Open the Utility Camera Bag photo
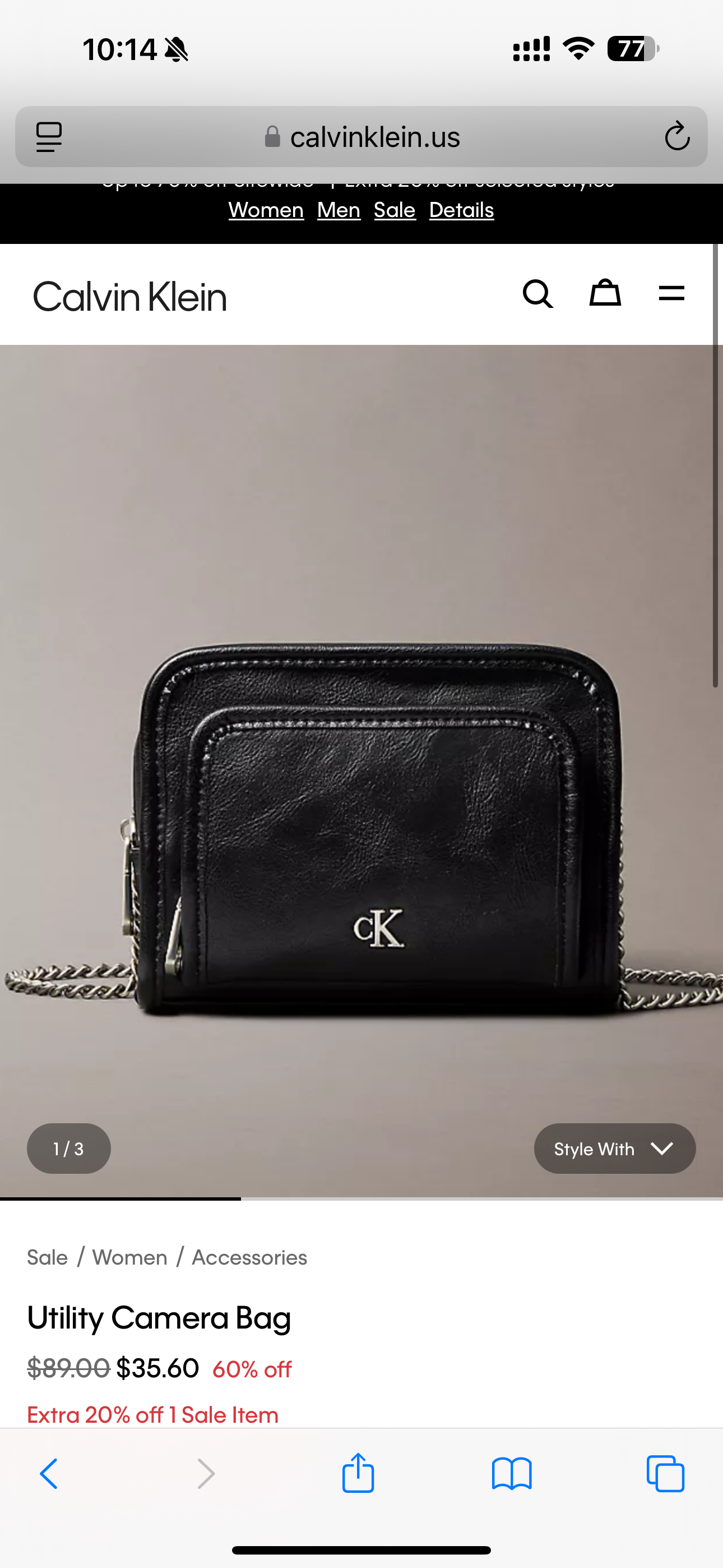723x1568 pixels. click(x=361, y=791)
